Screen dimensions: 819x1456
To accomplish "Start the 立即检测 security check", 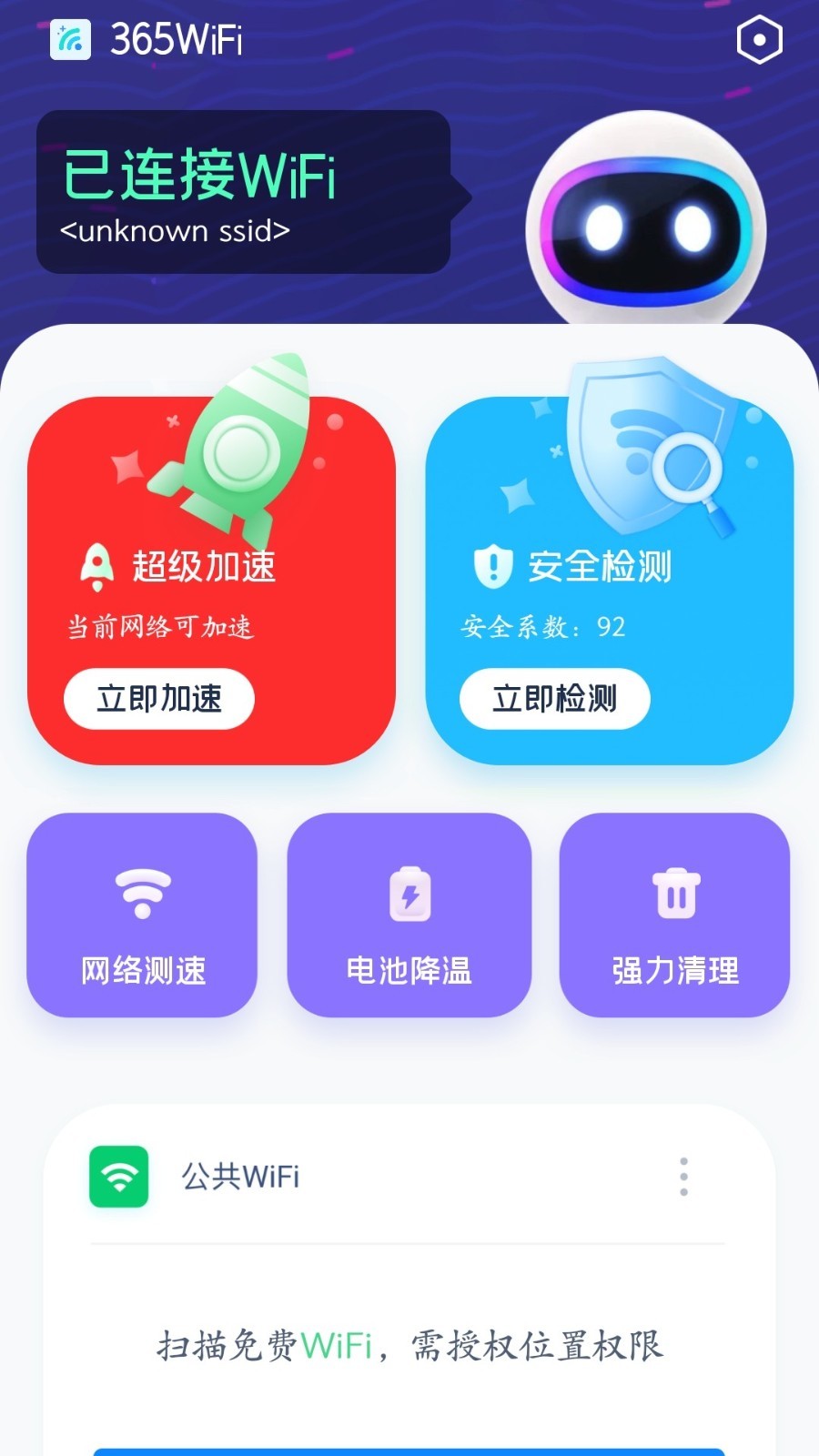I will (x=554, y=699).
